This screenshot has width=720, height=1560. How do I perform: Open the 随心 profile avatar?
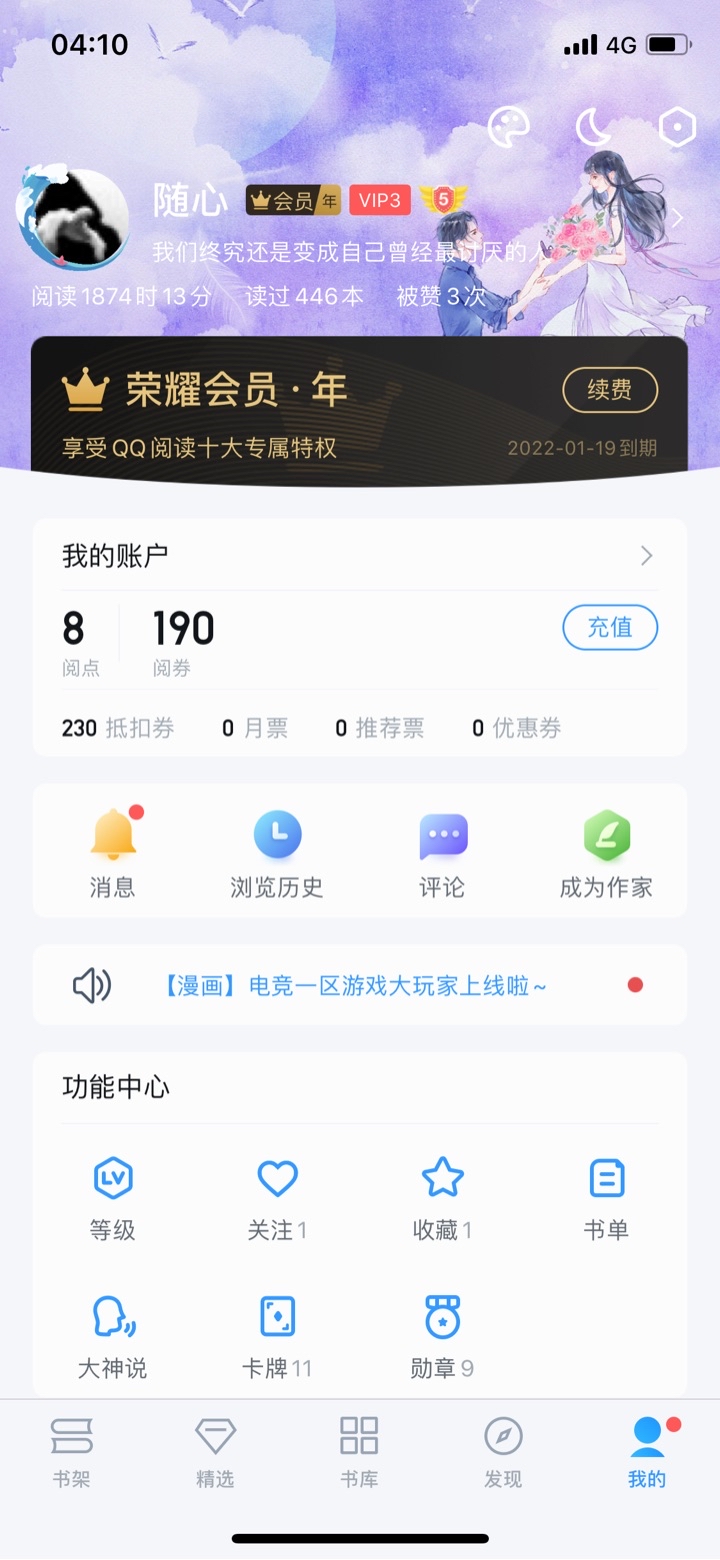coord(73,217)
